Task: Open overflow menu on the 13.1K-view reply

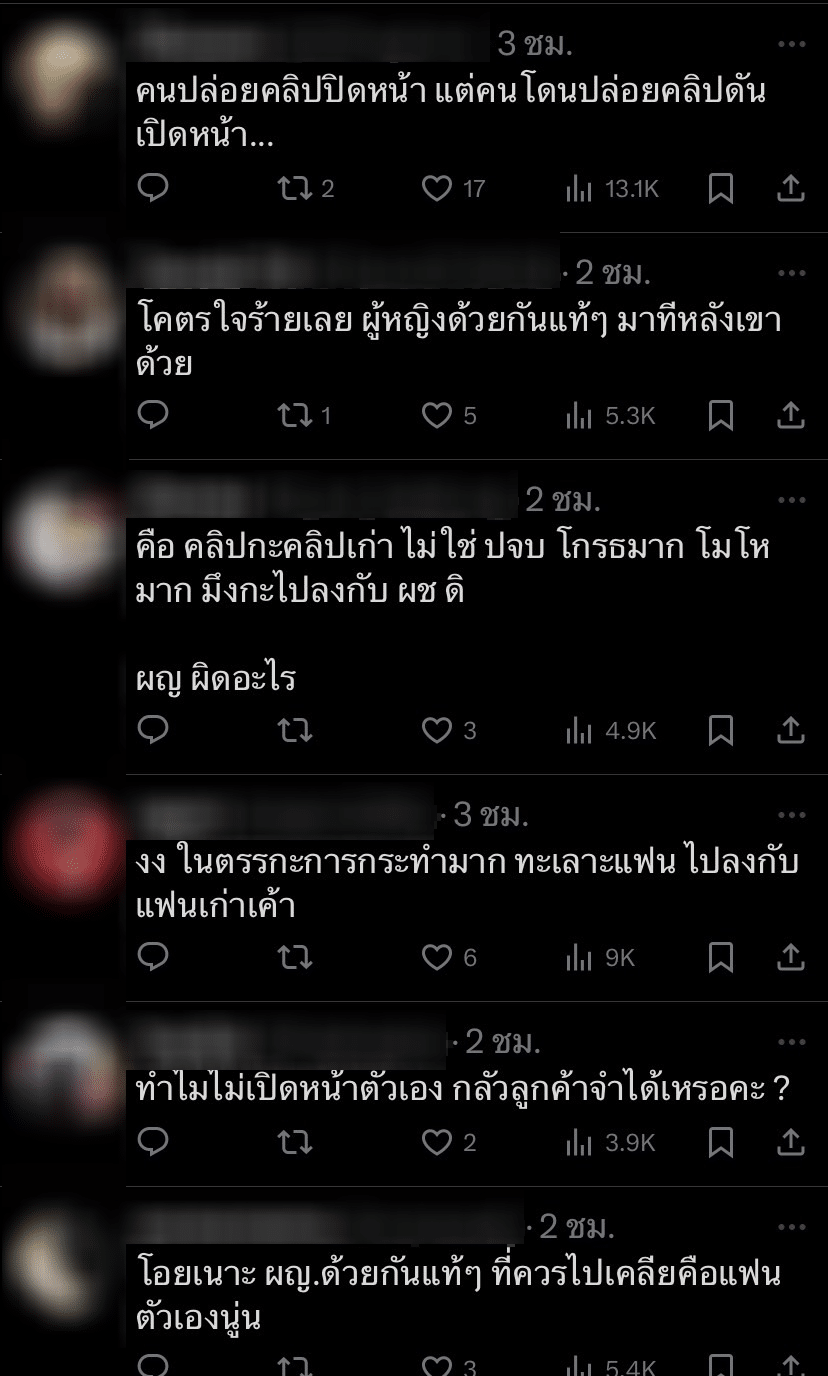Action: click(x=791, y=45)
